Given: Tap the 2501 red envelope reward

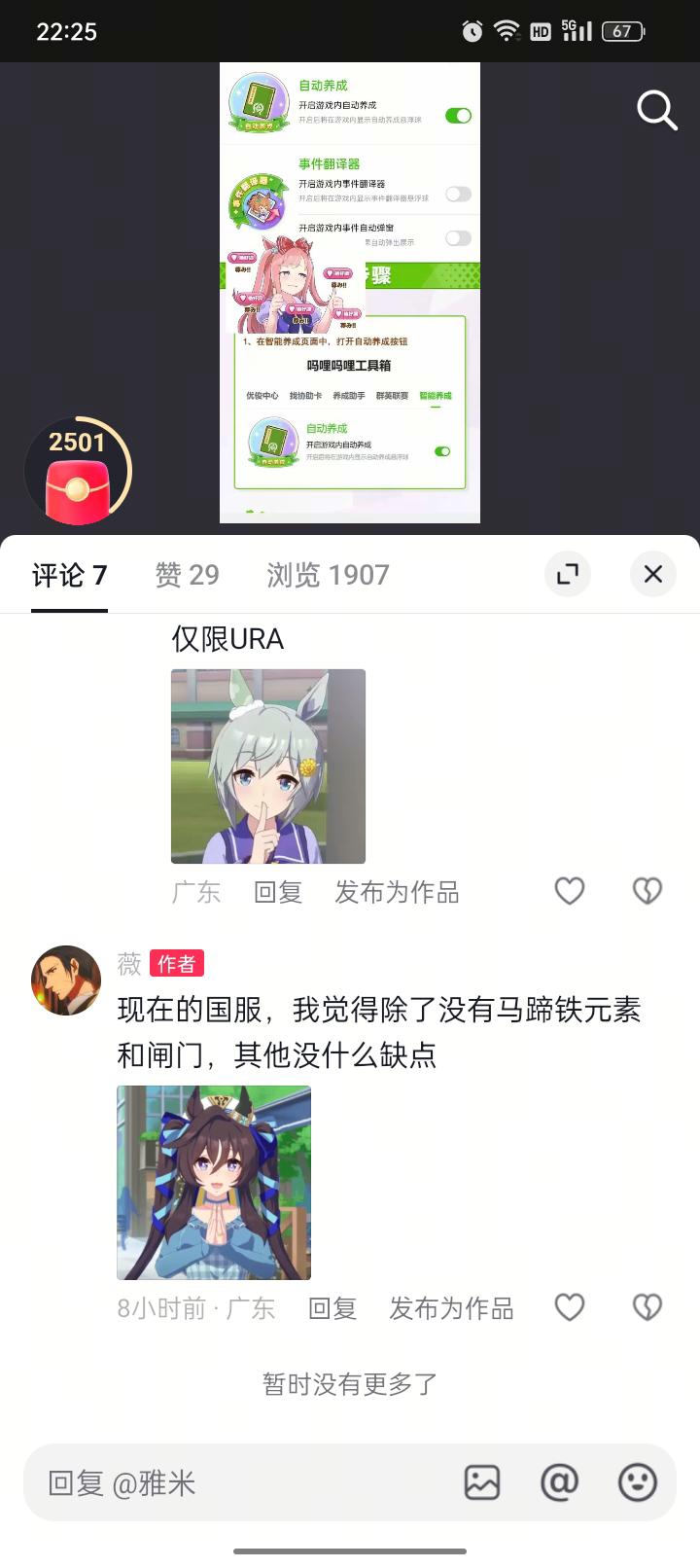Looking at the screenshot, I should click(77, 473).
